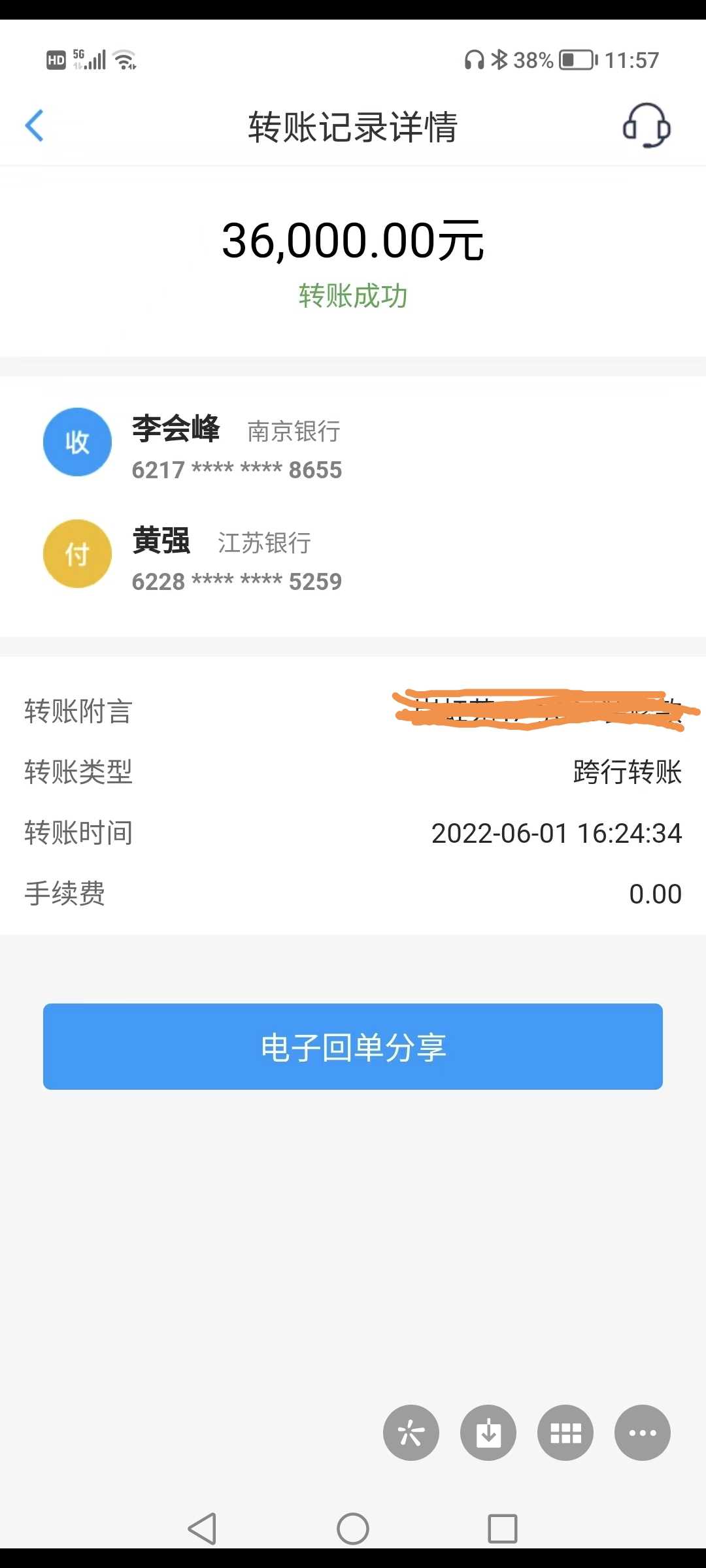Tap the floating download icon
This screenshot has width=706, height=1568.
[488, 1433]
